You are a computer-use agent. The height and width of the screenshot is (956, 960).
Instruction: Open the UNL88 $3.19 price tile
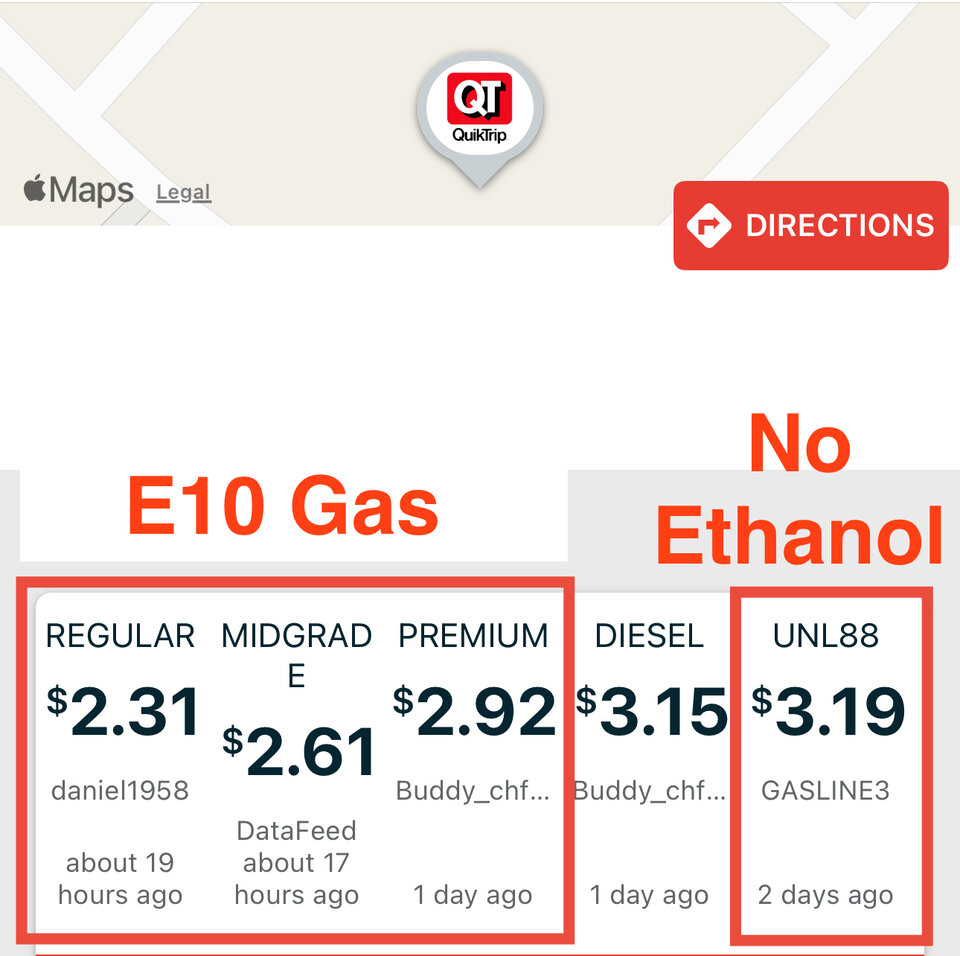[827, 711]
